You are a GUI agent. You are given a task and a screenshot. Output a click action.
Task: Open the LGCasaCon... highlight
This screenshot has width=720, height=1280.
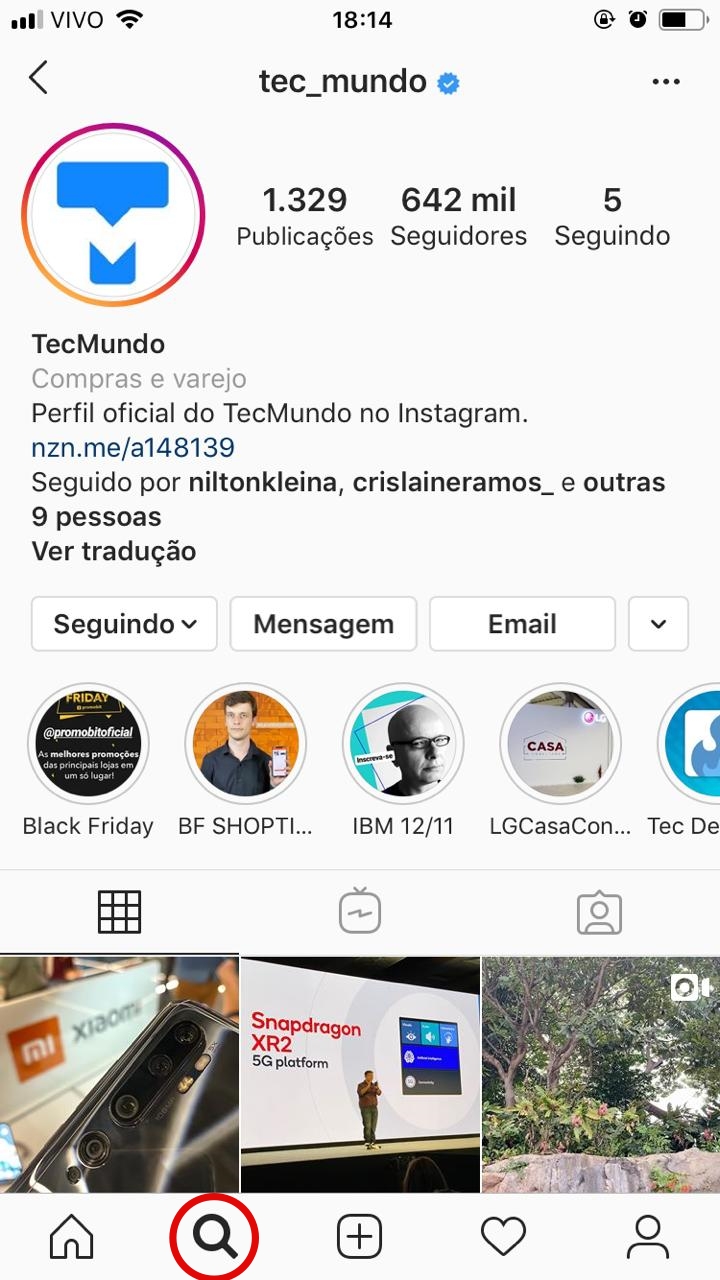pos(560,745)
